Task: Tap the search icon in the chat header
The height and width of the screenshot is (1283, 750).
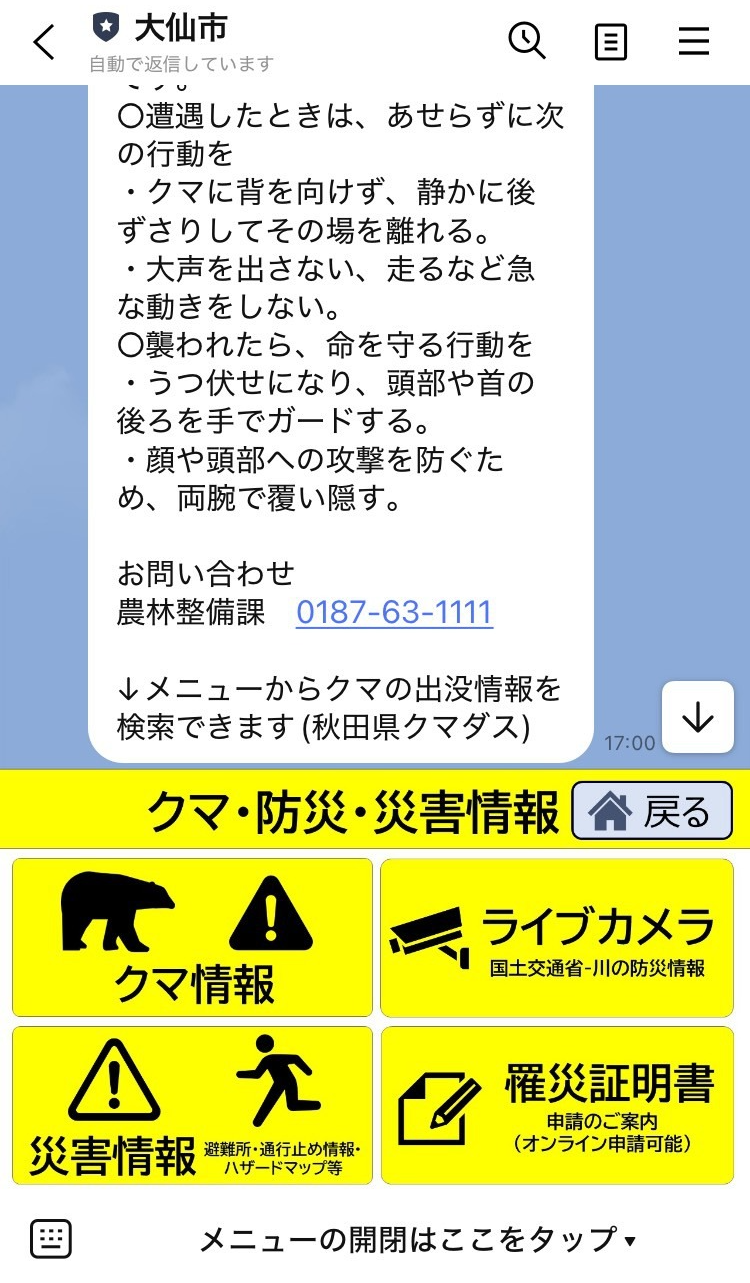Action: click(528, 41)
